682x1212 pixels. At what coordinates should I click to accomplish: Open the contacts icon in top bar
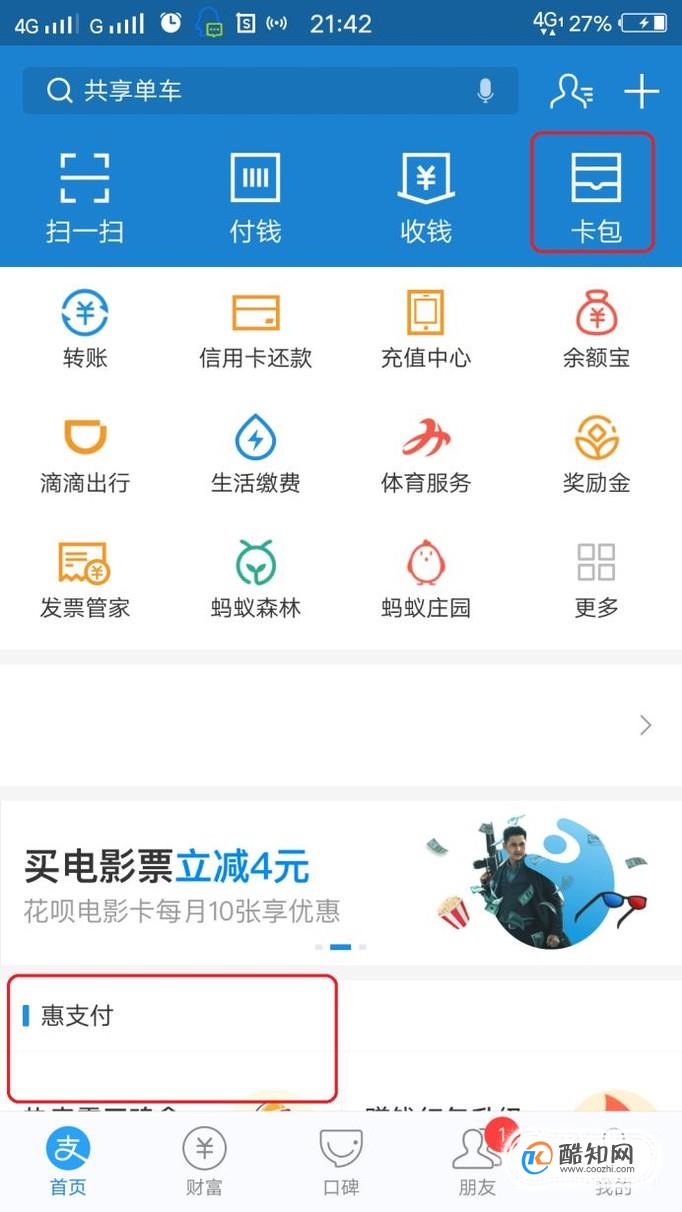(572, 91)
